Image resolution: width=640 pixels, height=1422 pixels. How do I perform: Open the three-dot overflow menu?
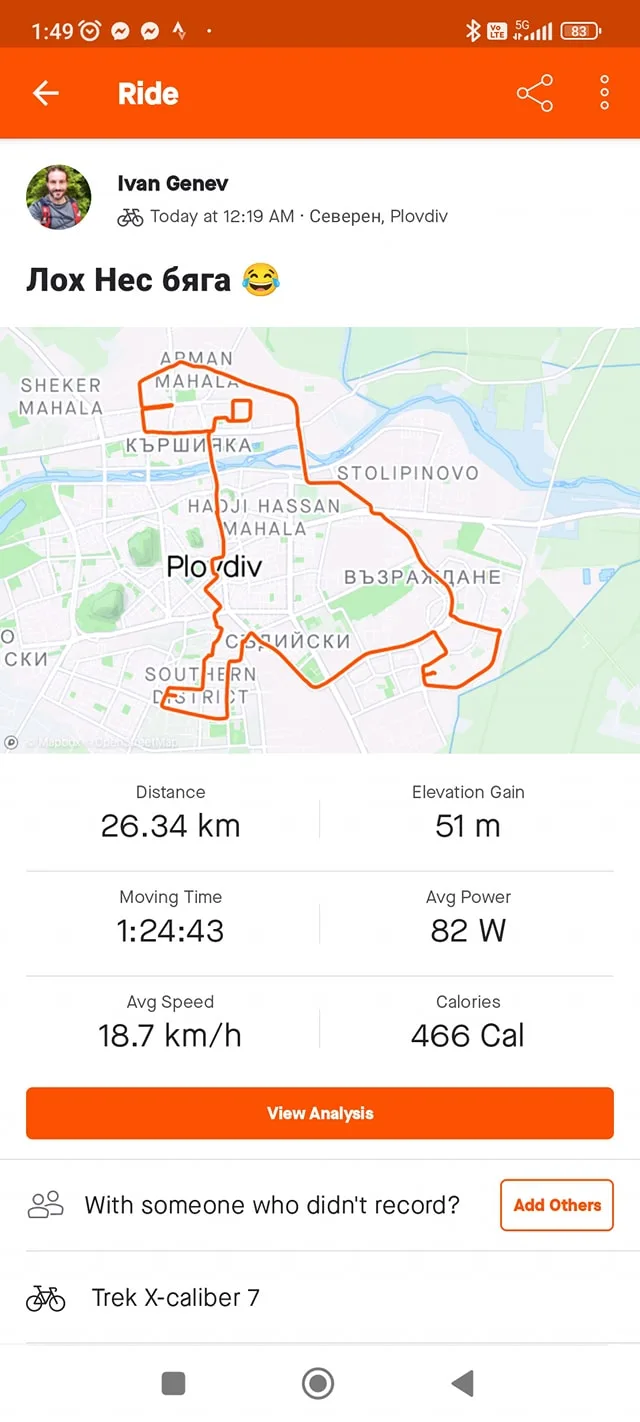(x=604, y=93)
